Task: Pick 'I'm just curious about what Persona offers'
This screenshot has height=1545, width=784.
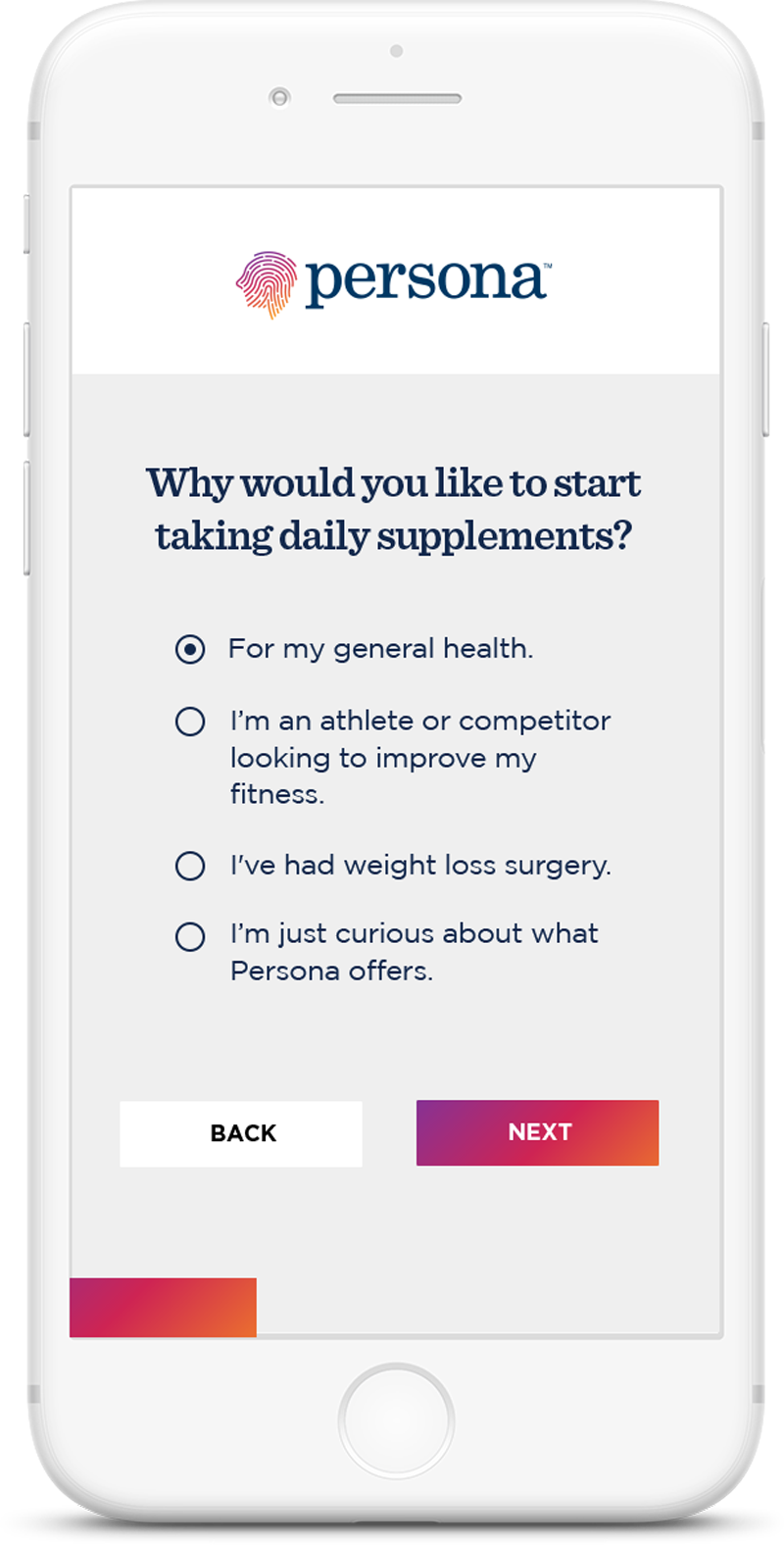Action: [x=190, y=936]
